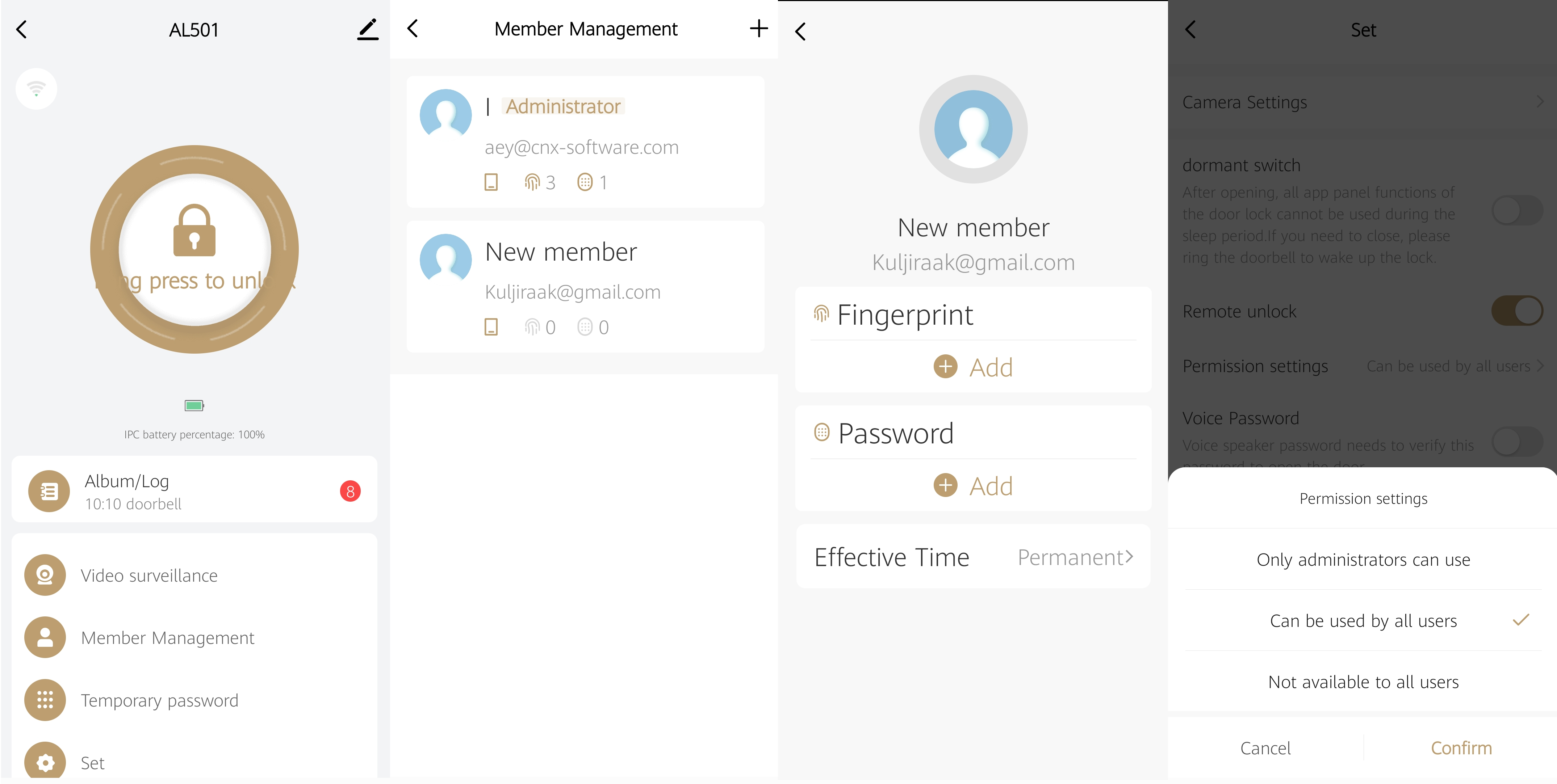This screenshot has width=1557, height=784.
Task: Open the New member card
Action: (x=585, y=287)
